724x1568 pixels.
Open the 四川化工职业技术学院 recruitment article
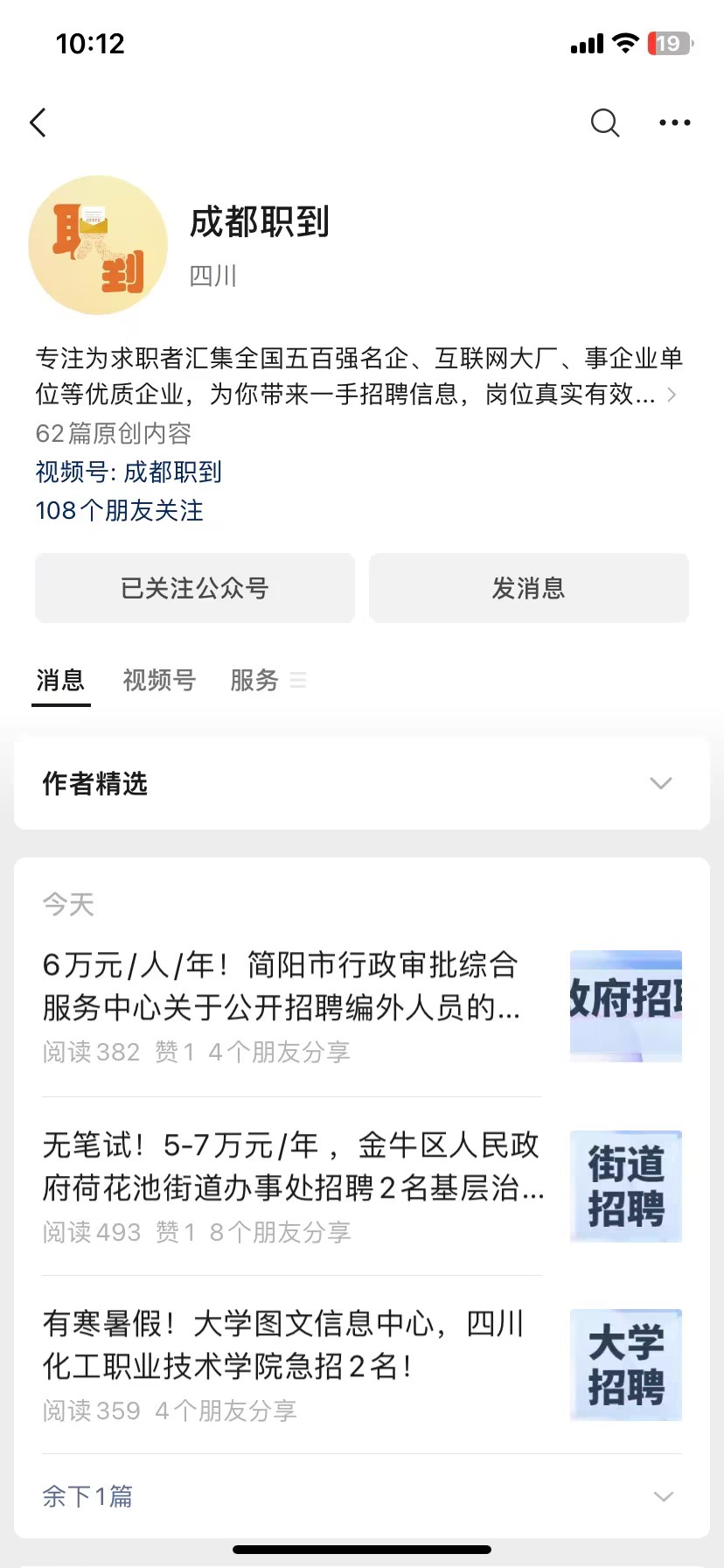pyautogui.click(x=362, y=1365)
